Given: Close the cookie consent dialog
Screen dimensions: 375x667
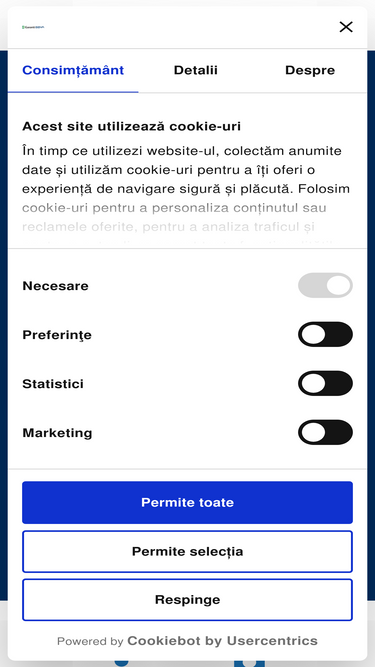Looking at the screenshot, I should (x=346, y=27).
